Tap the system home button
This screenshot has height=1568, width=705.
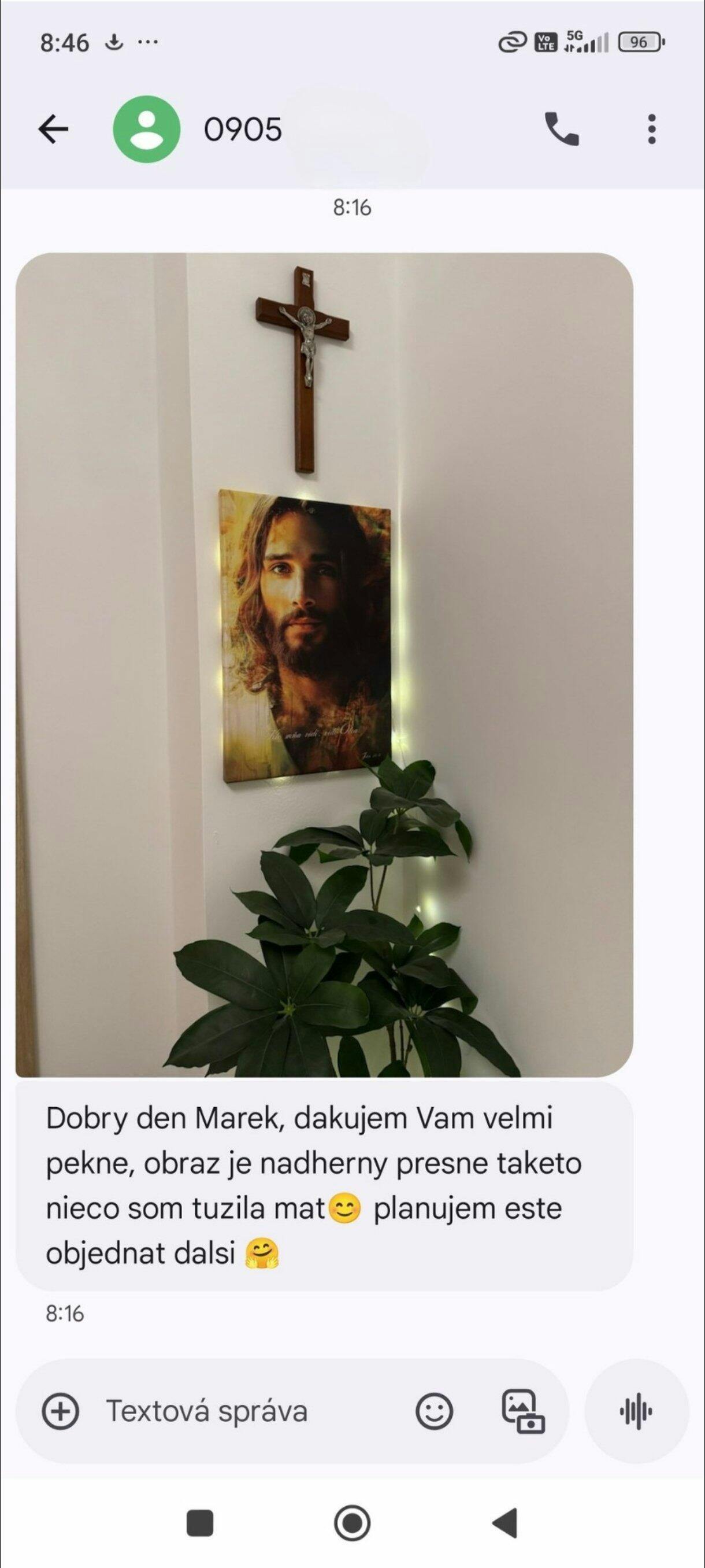pyautogui.click(x=352, y=1523)
